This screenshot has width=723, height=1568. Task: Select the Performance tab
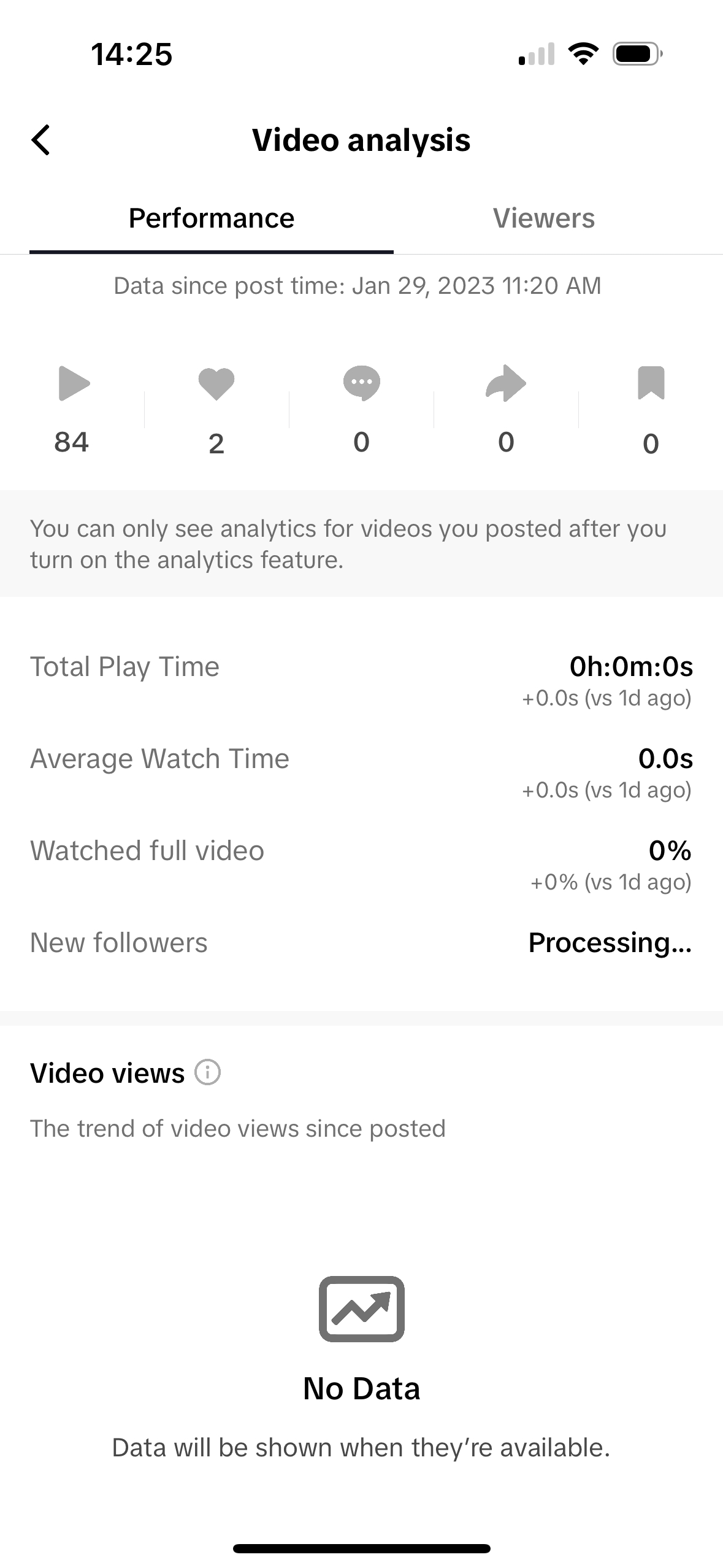[x=211, y=218]
